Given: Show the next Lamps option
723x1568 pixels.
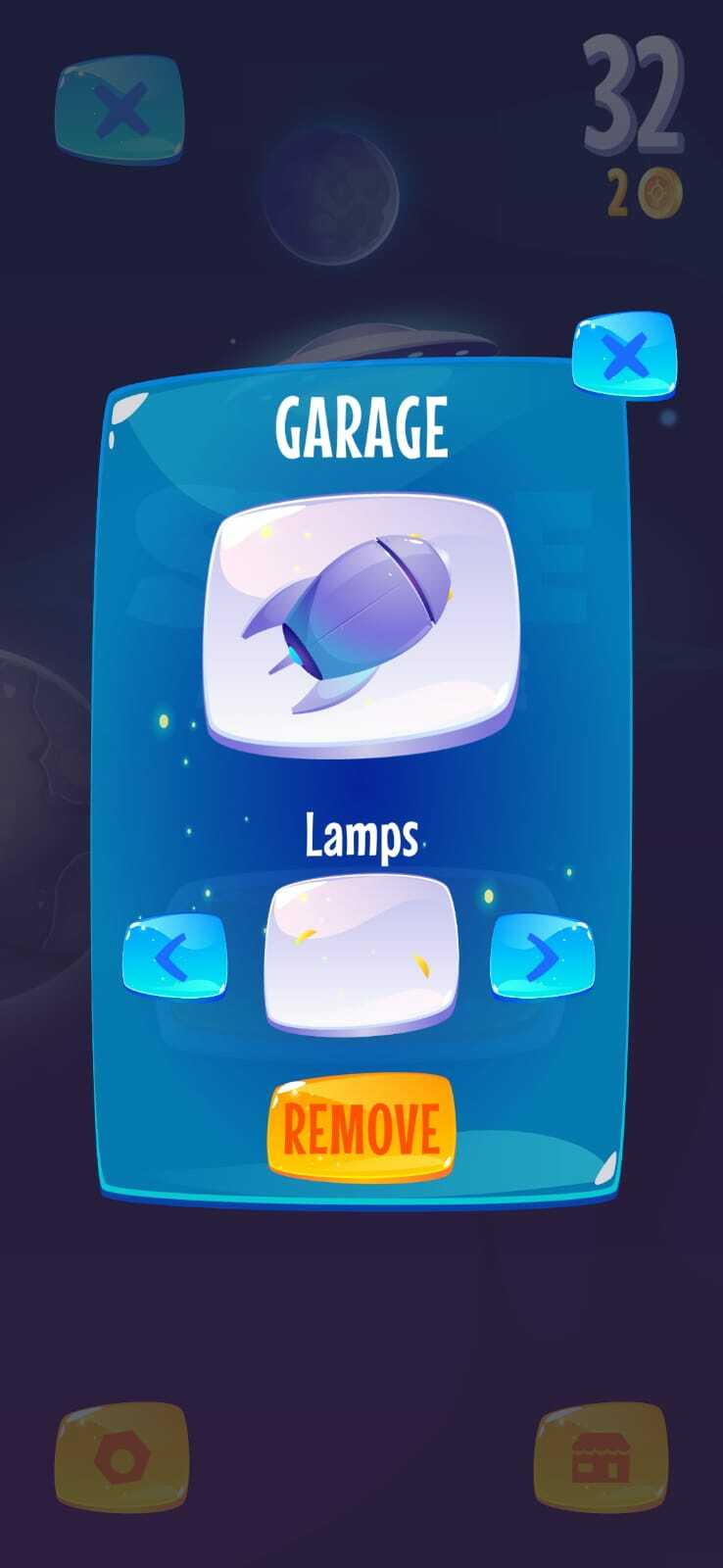Looking at the screenshot, I should (x=542, y=956).
